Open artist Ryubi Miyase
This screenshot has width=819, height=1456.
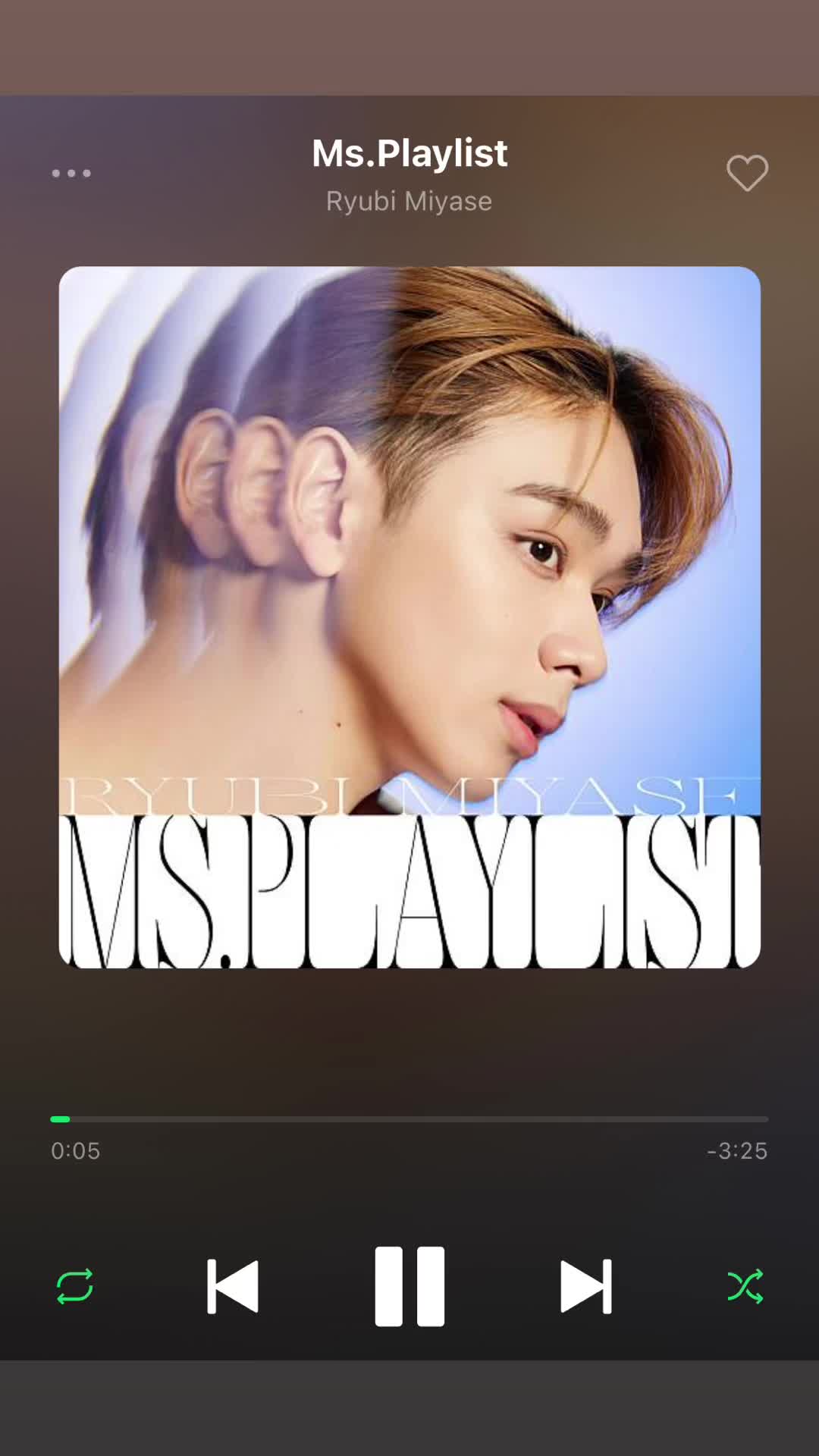[409, 202]
